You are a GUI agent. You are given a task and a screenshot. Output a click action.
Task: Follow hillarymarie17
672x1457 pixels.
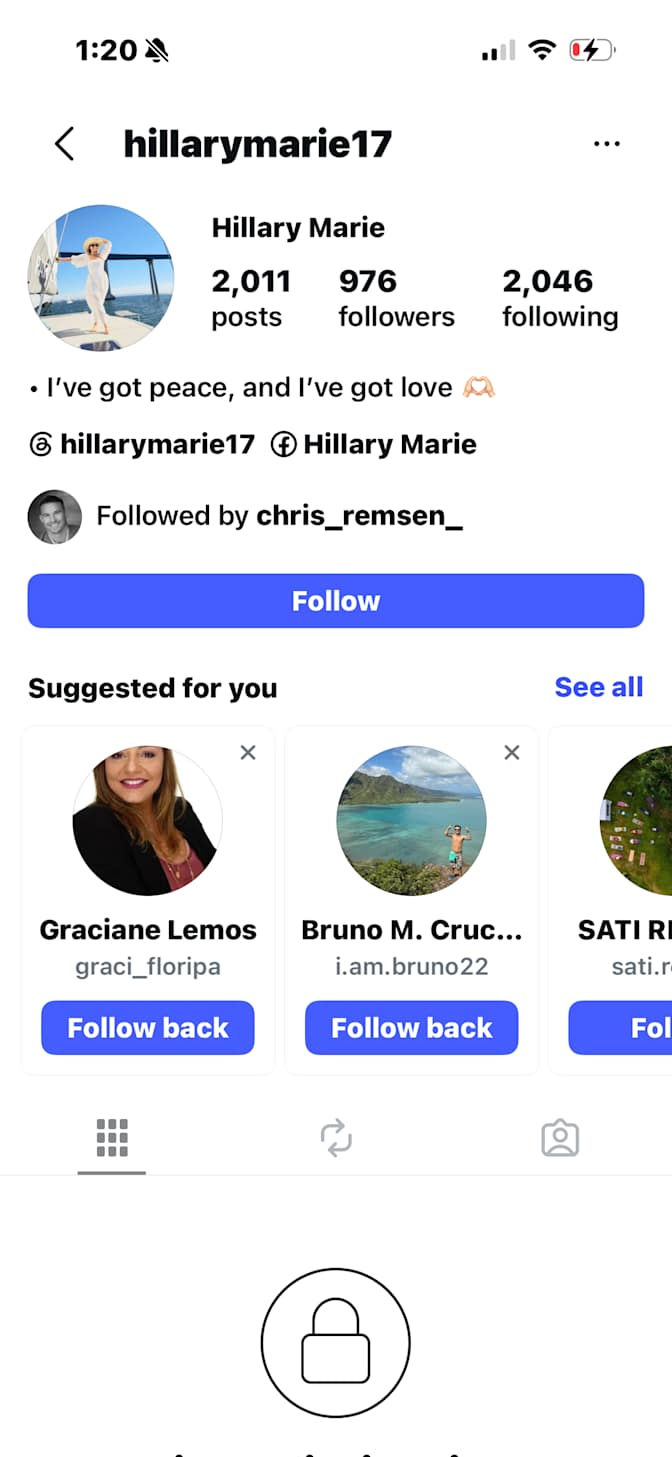[336, 601]
